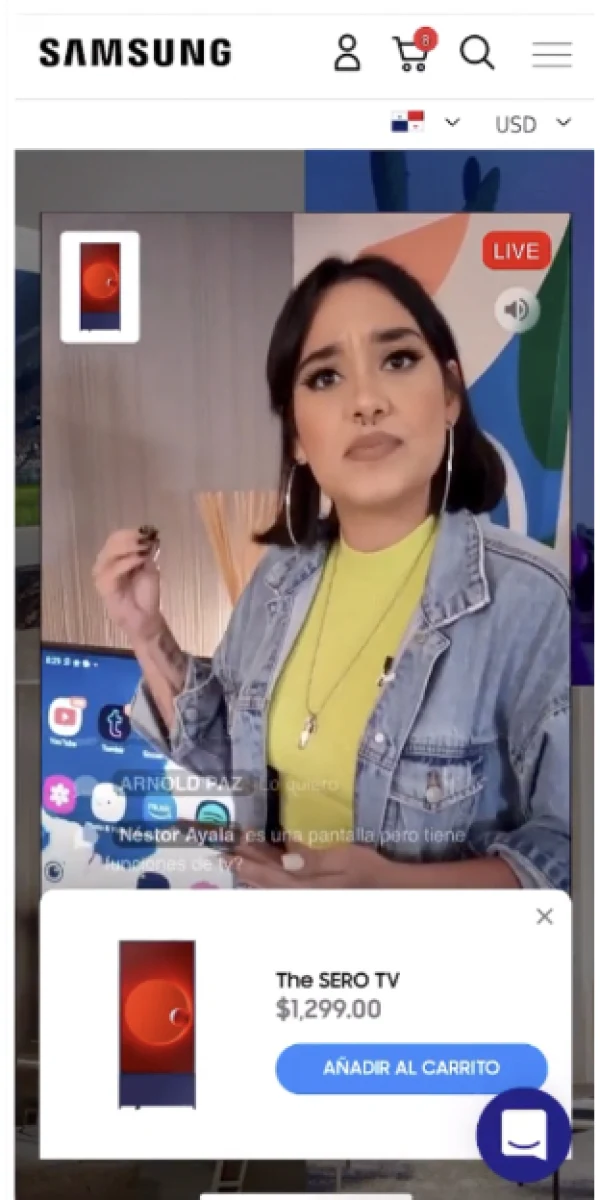Open the account profile icon

coord(347,53)
